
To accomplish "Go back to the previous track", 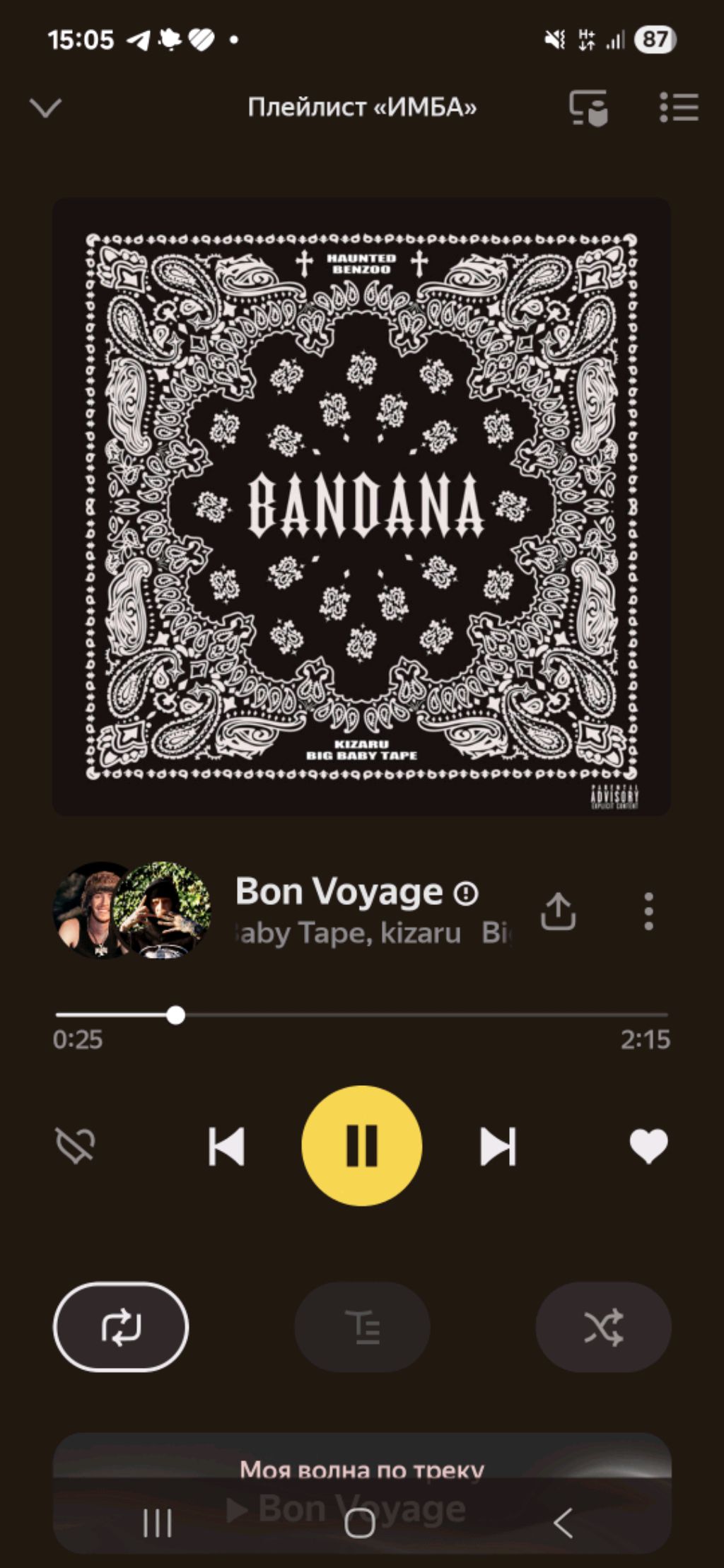I will click(x=226, y=1146).
